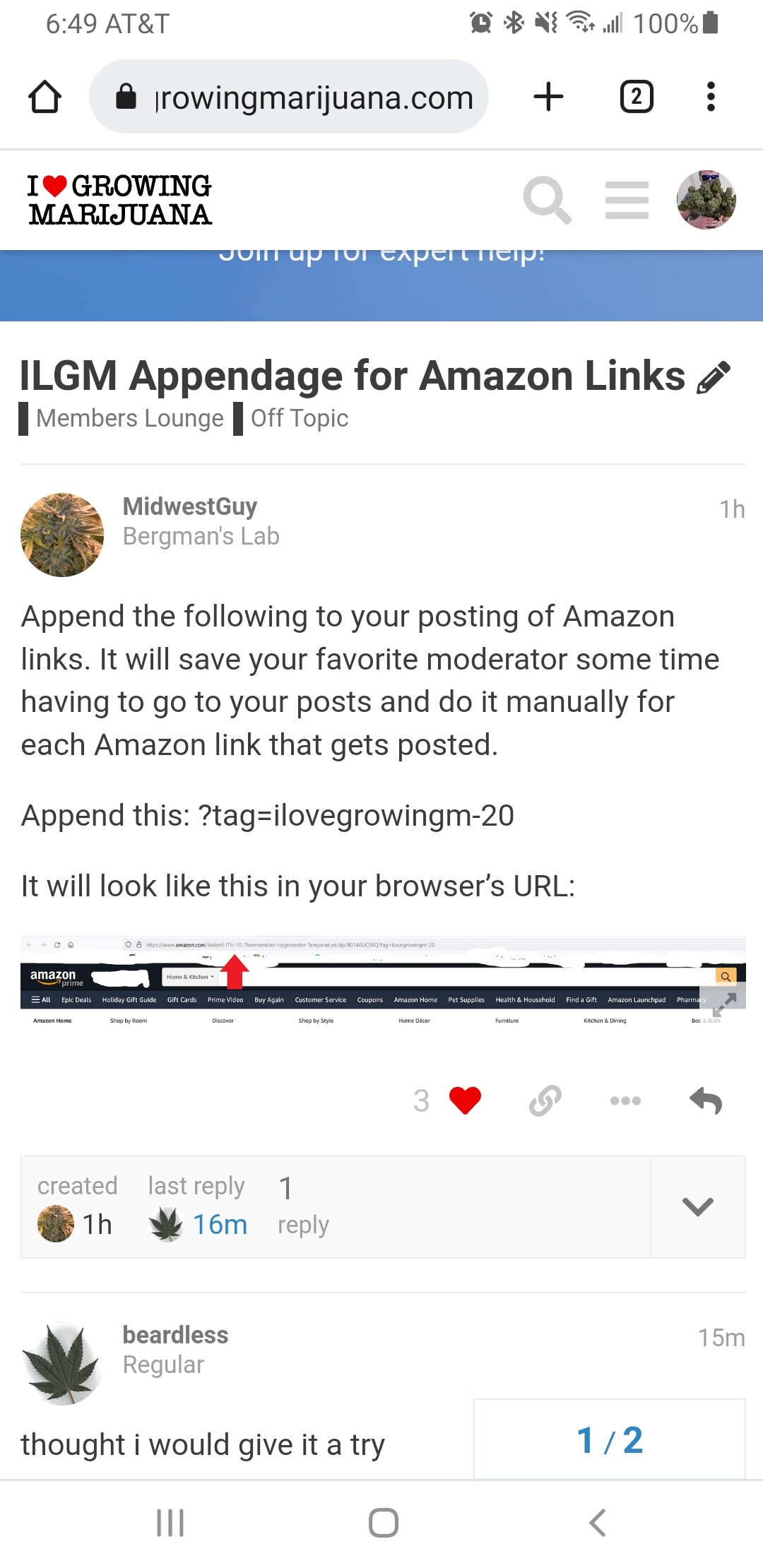This screenshot has width=763, height=1568.
Task: Open the tab switcher showing 2 tabs
Action: (637, 97)
